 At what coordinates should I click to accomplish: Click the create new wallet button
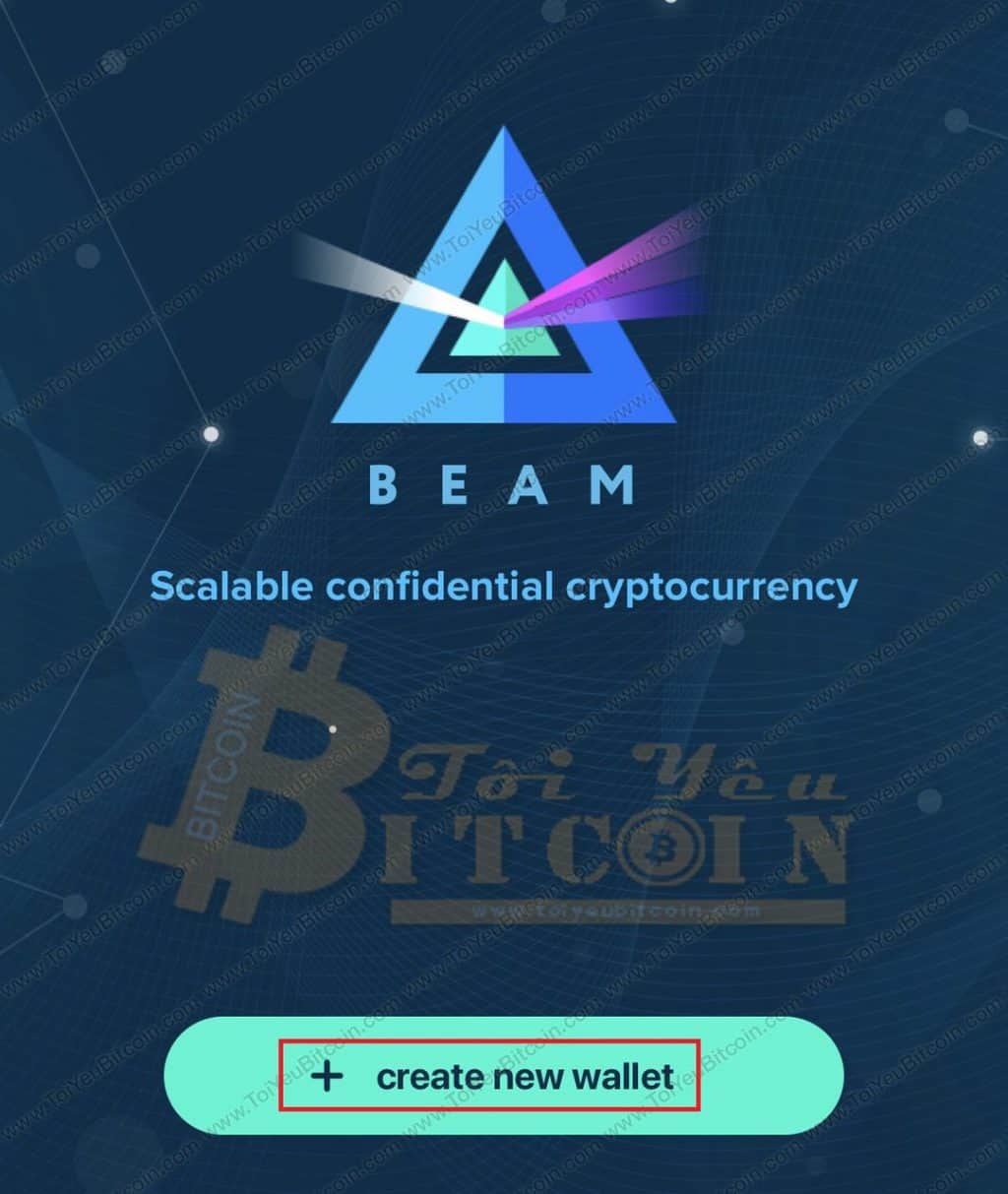pyautogui.click(x=504, y=1078)
